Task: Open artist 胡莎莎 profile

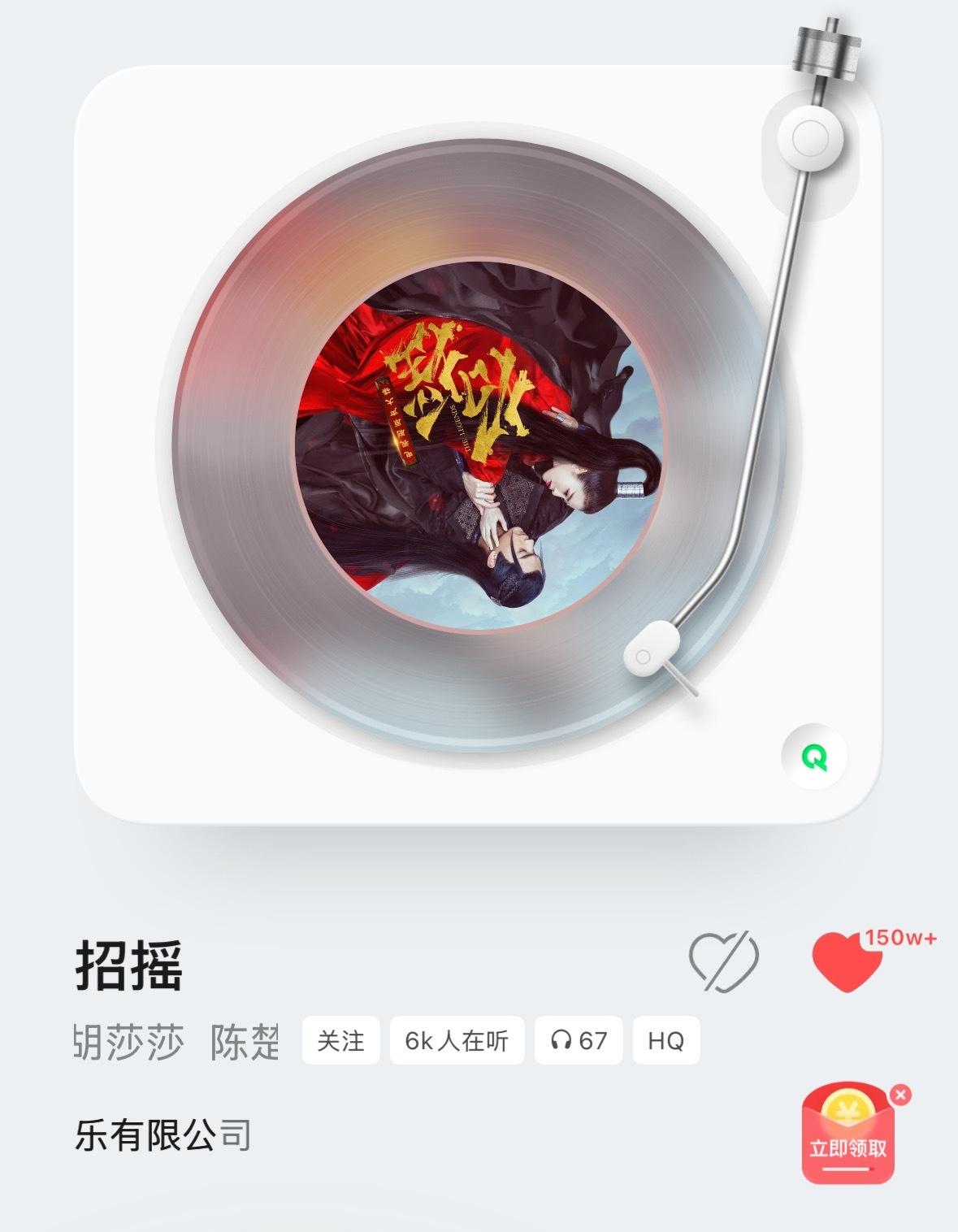Action: point(130,1042)
